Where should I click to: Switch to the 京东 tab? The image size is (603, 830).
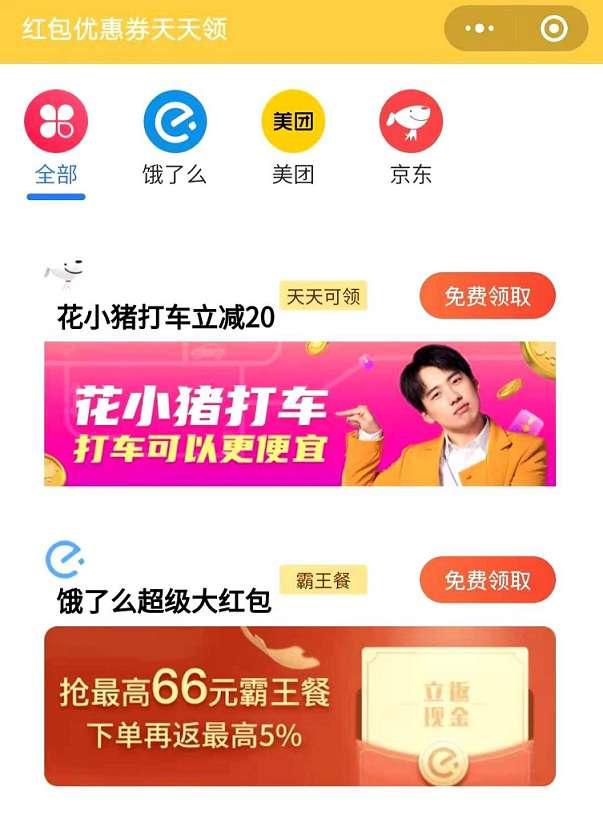[411, 138]
